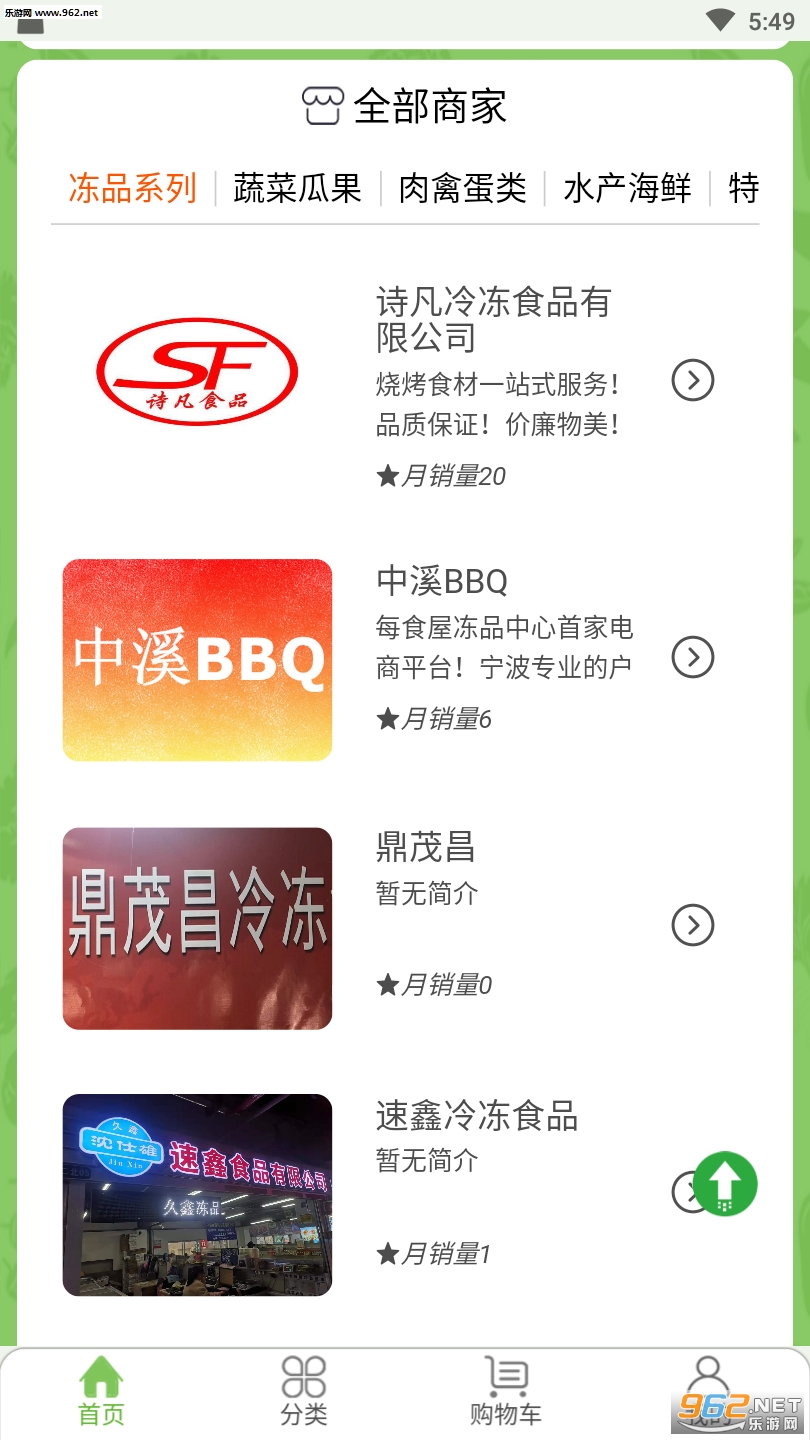Open the 购物车 shopping cart tab
This screenshot has width=810, height=1440.
click(x=506, y=1391)
